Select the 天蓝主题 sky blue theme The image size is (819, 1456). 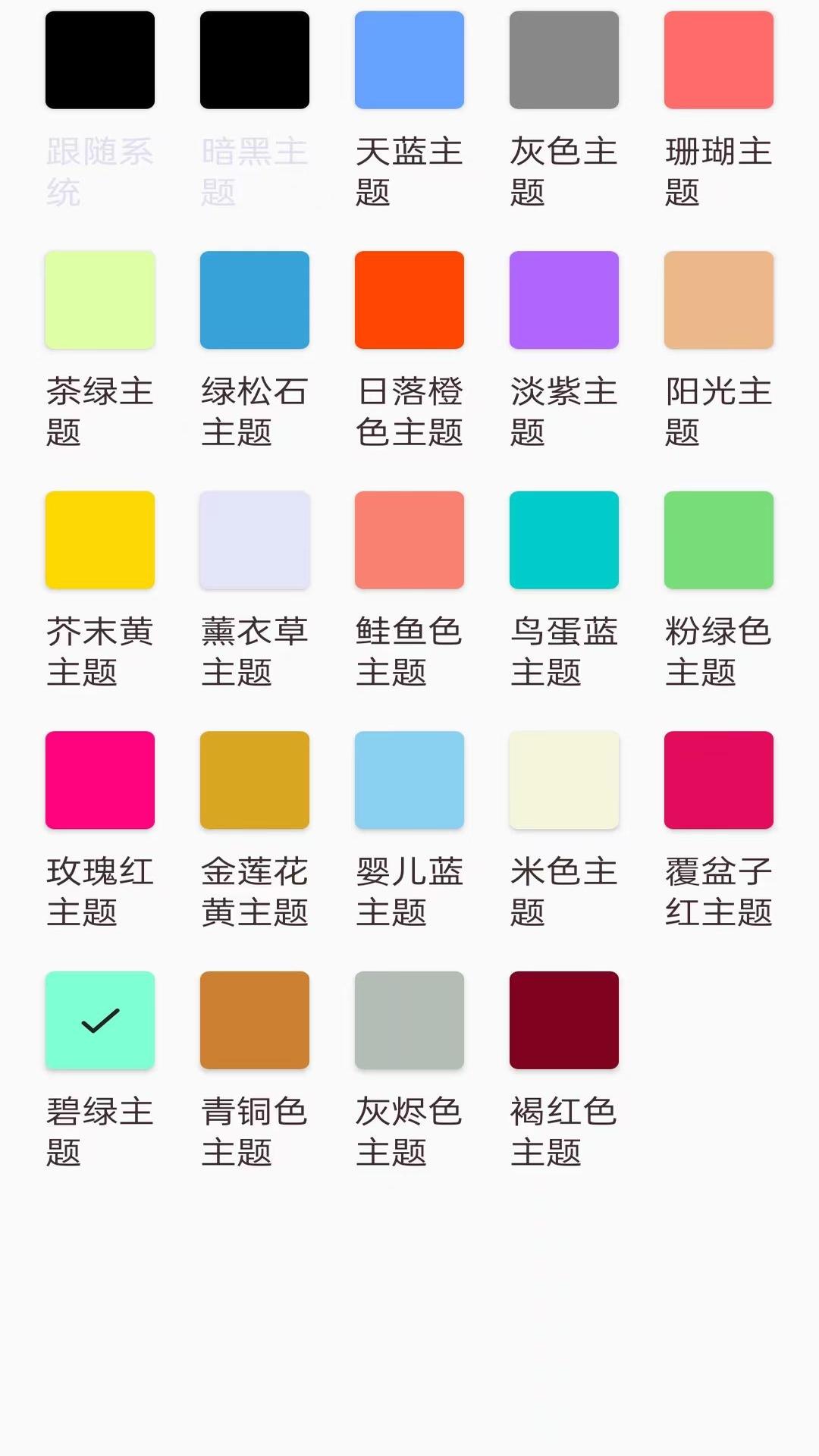click(409, 59)
